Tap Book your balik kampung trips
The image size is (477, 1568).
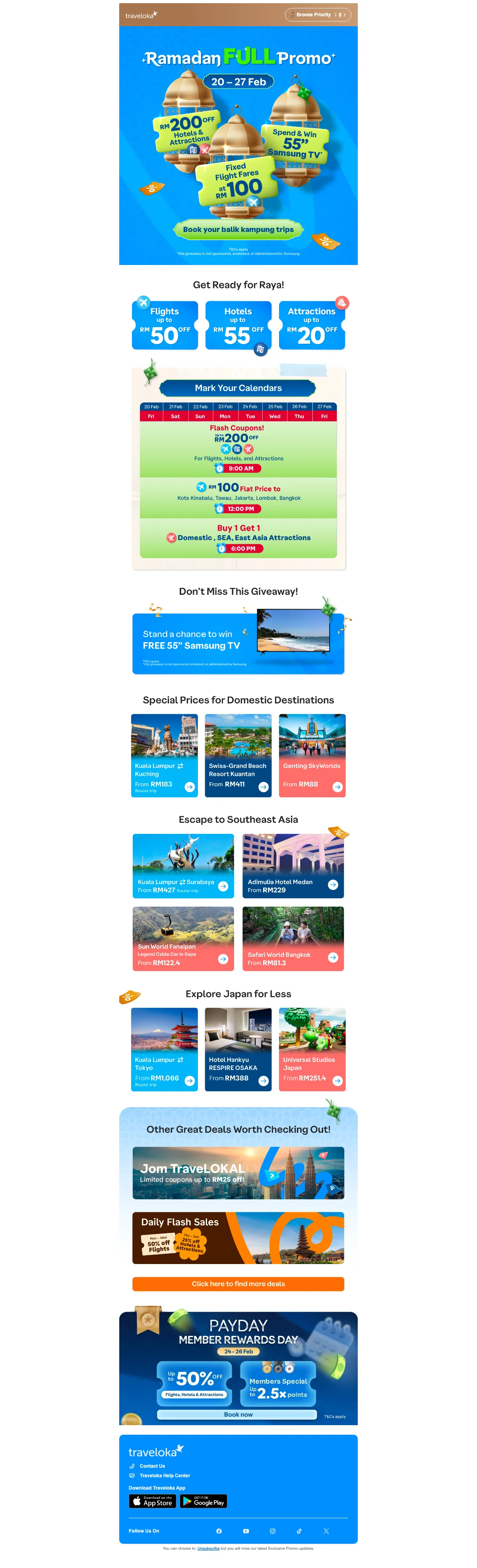coord(238,230)
